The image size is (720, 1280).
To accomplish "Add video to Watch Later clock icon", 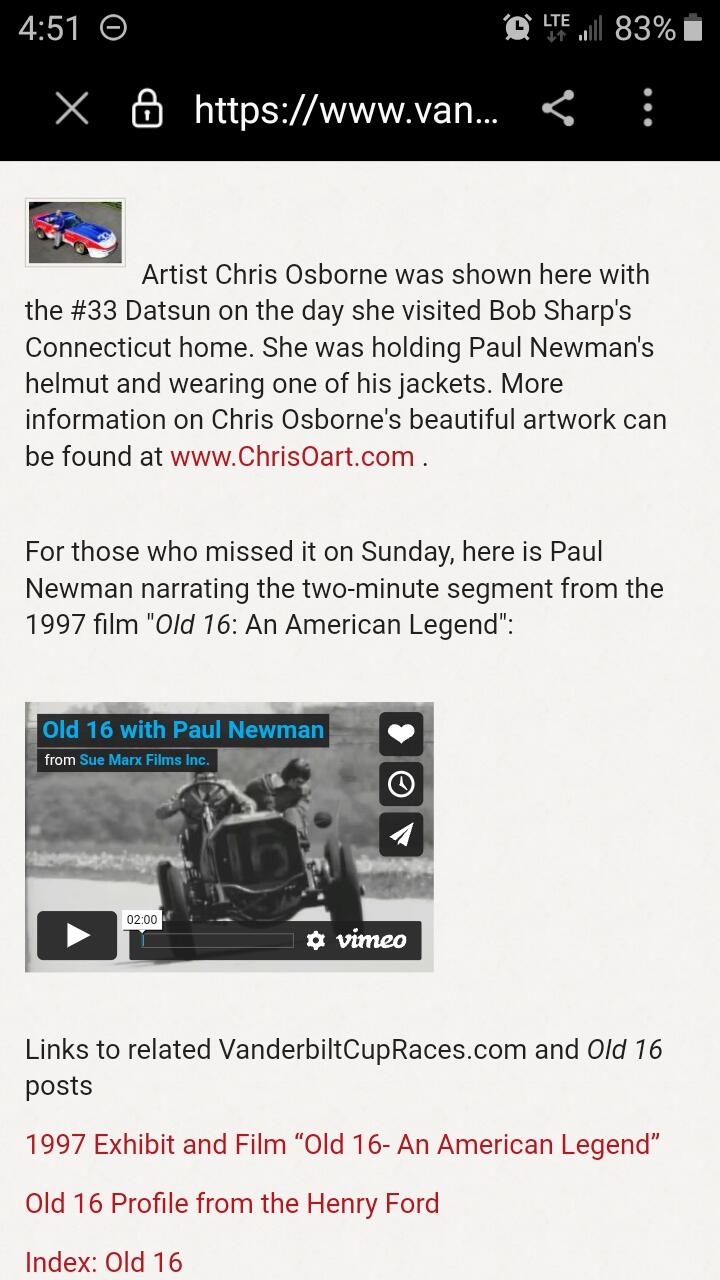I will (401, 784).
